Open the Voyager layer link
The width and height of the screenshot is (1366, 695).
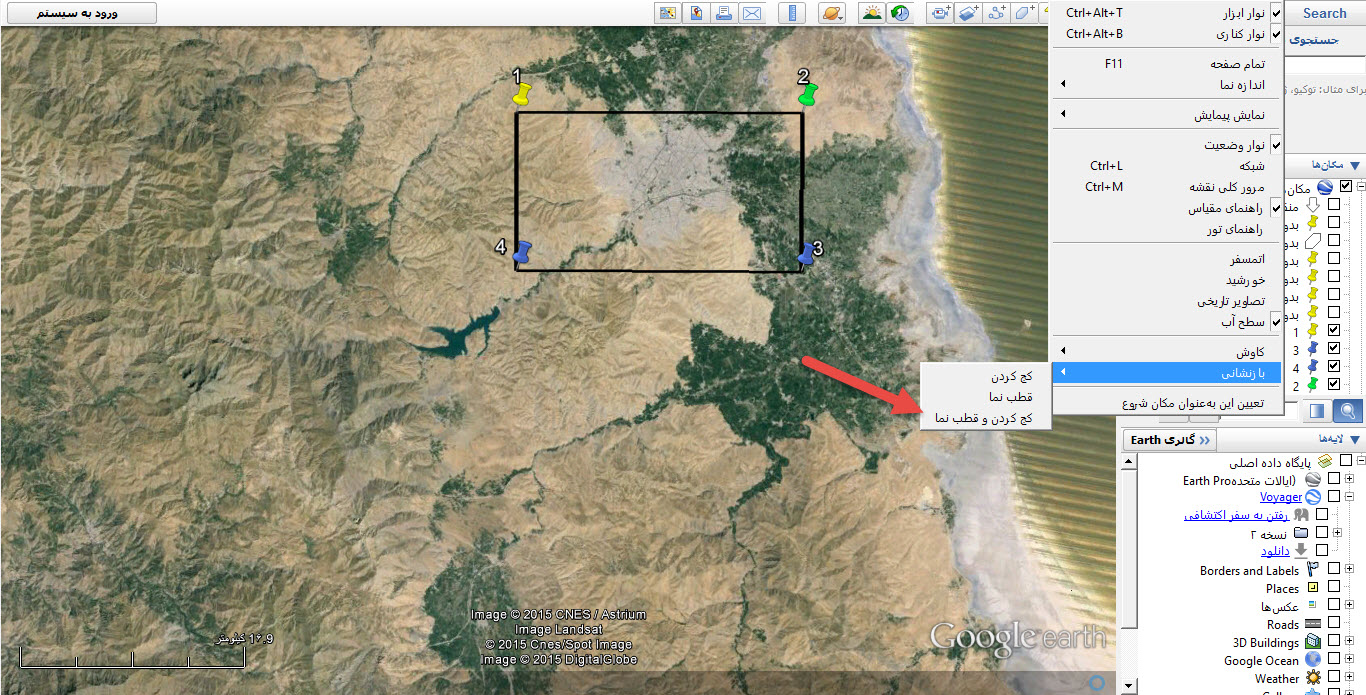pyautogui.click(x=1280, y=497)
